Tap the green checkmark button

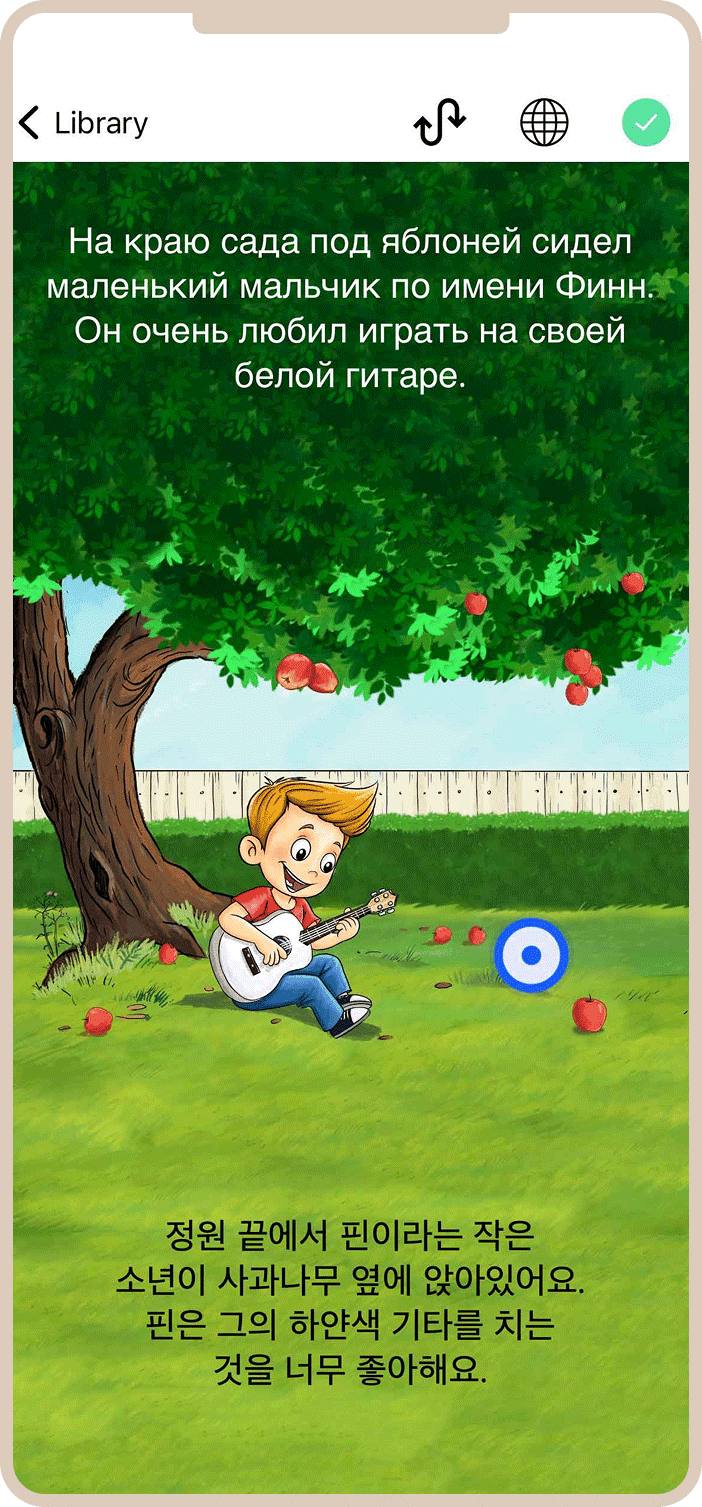point(646,123)
